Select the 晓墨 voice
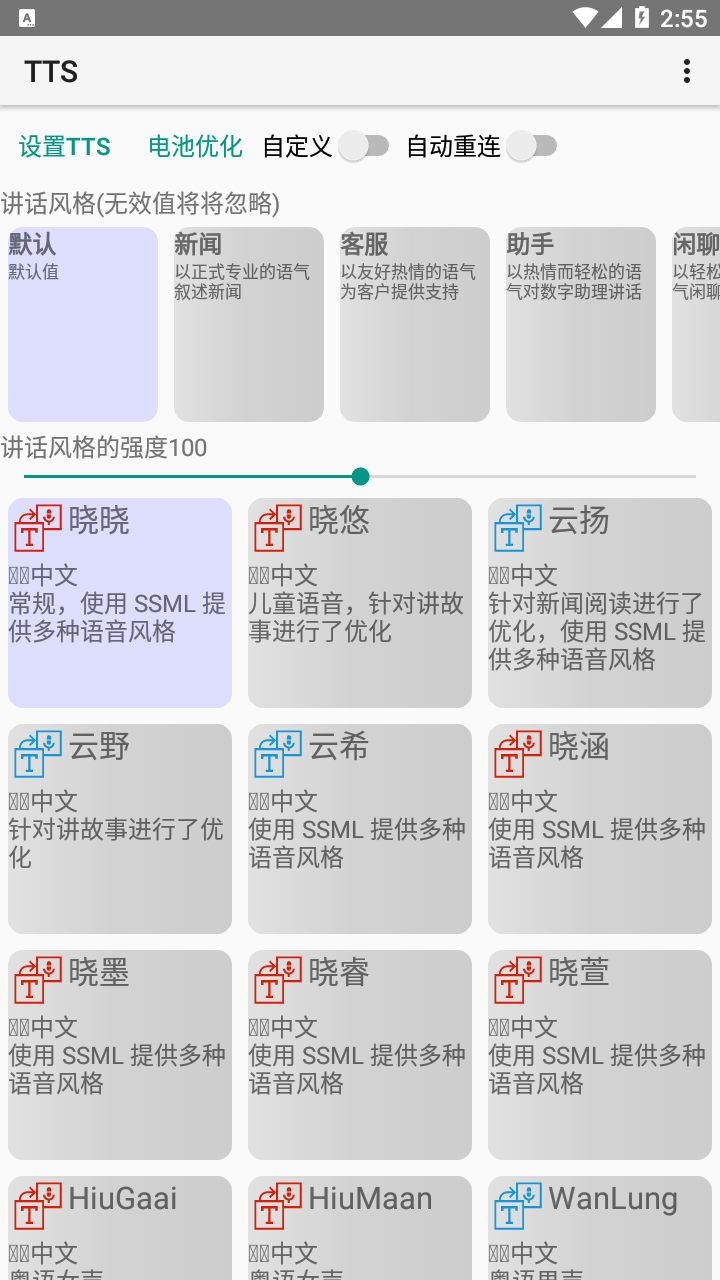 point(120,1054)
